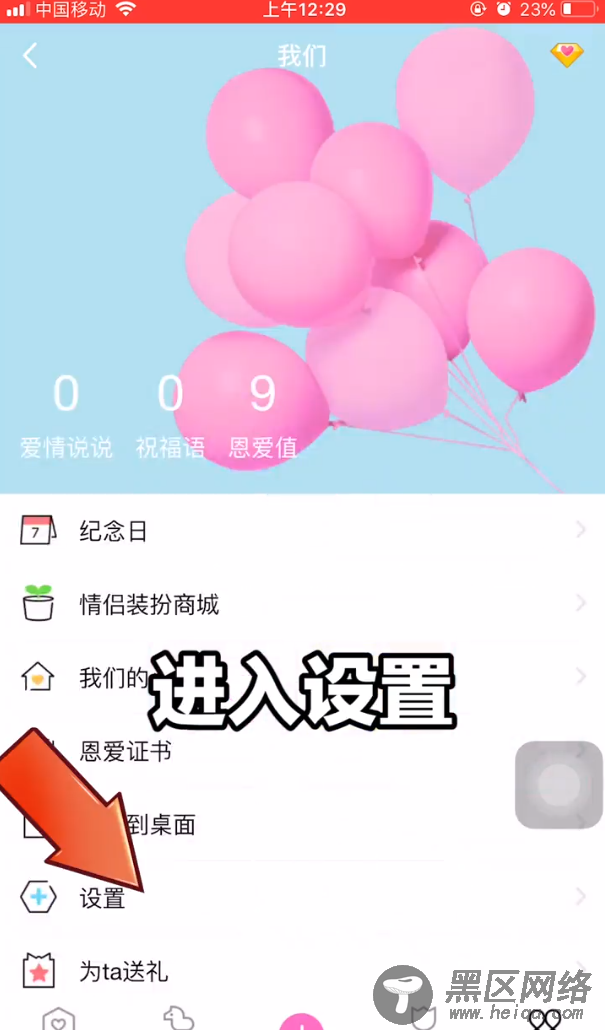The image size is (605, 1030).
Task: Tap the AssistiveTouch floating button
Action: [558, 785]
